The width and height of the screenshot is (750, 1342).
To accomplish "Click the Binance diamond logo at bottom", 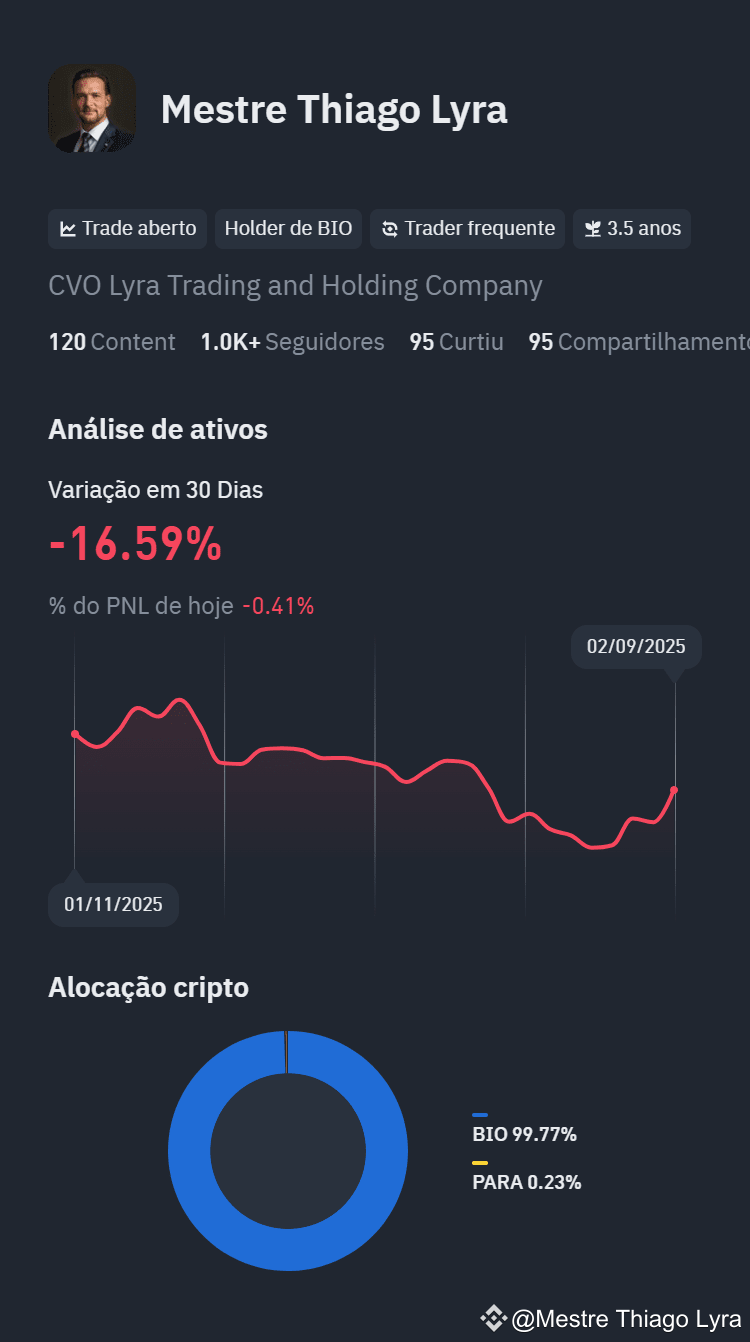I will point(494,1318).
